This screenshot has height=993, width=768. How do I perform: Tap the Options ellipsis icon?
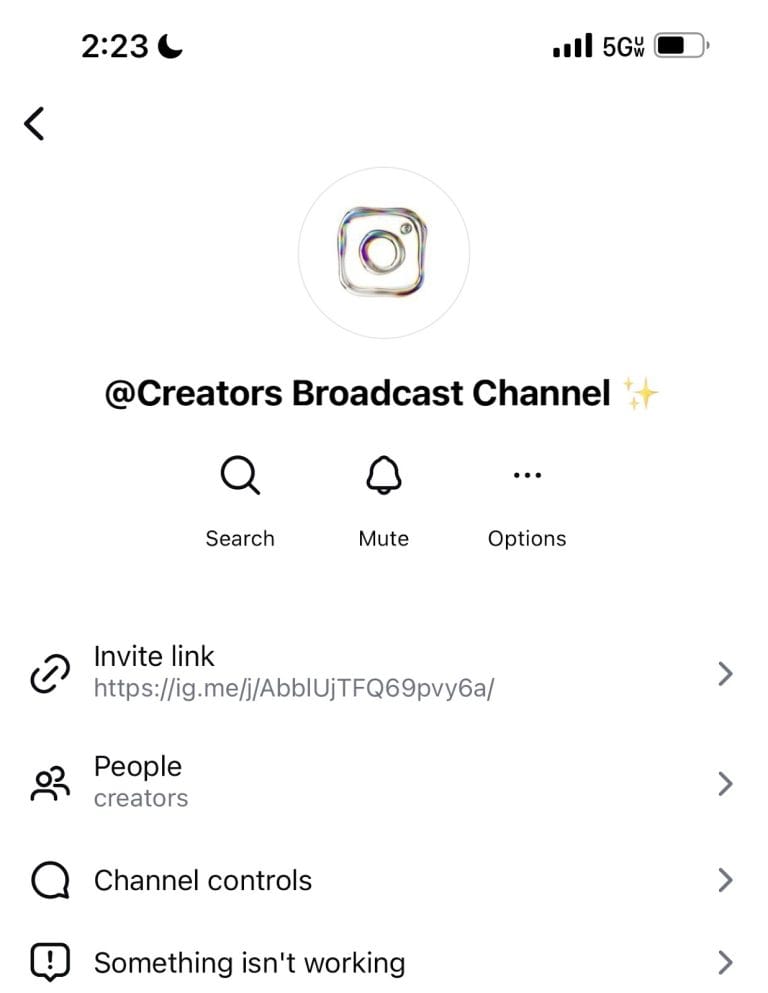point(527,474)
